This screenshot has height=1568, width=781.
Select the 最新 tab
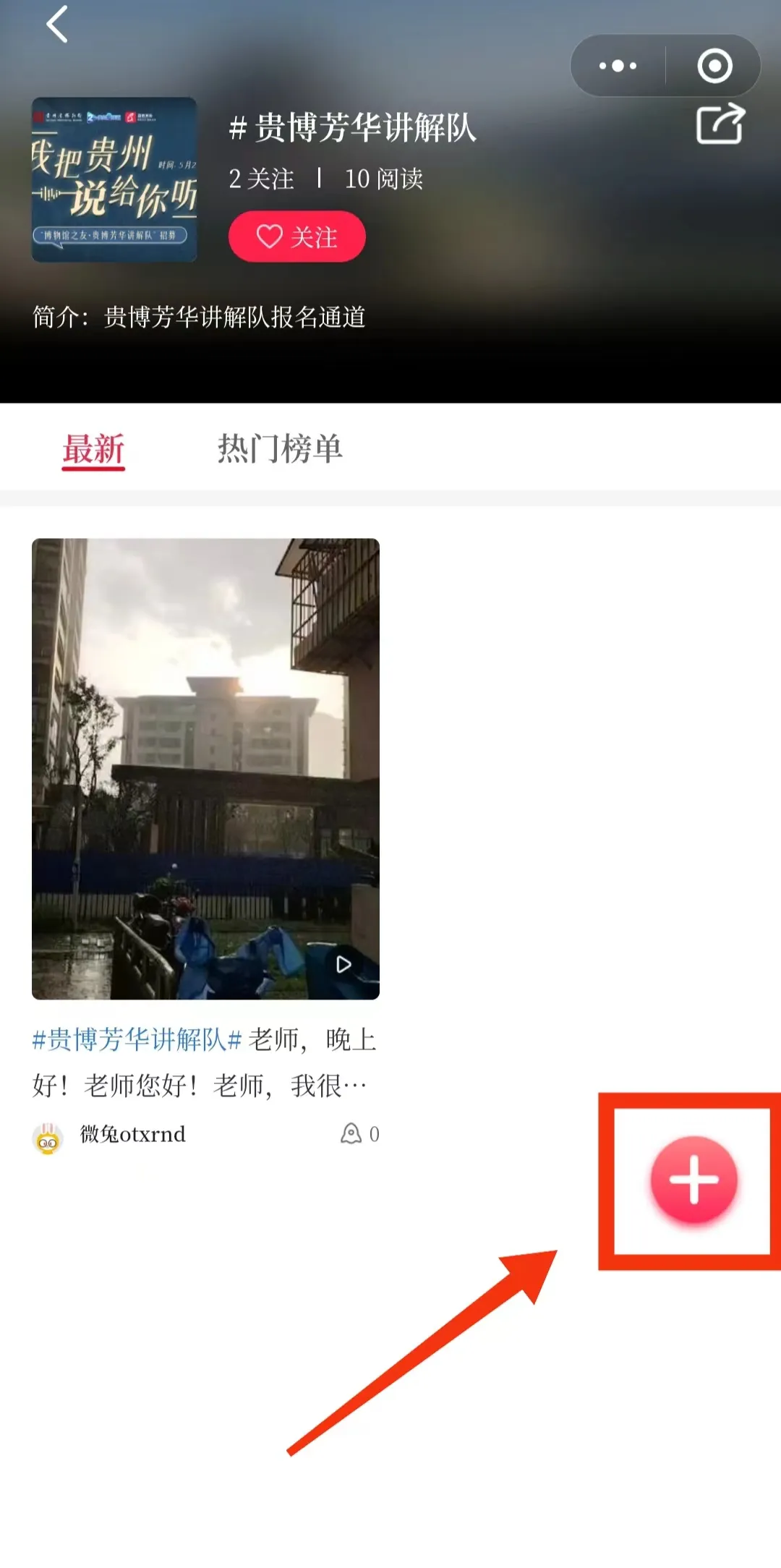click(93, 448)
